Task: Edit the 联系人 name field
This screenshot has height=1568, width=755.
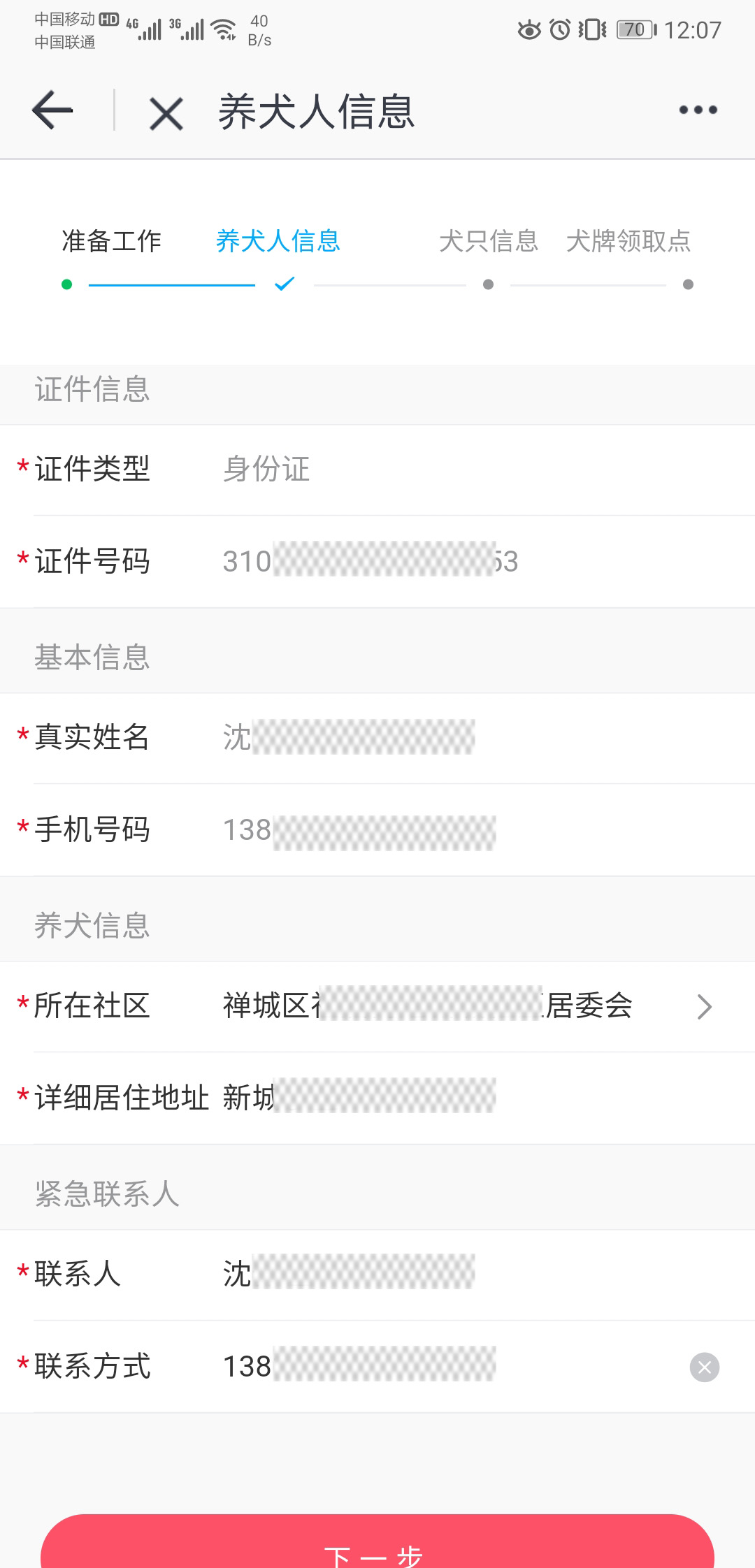Action: point(419,1274)
